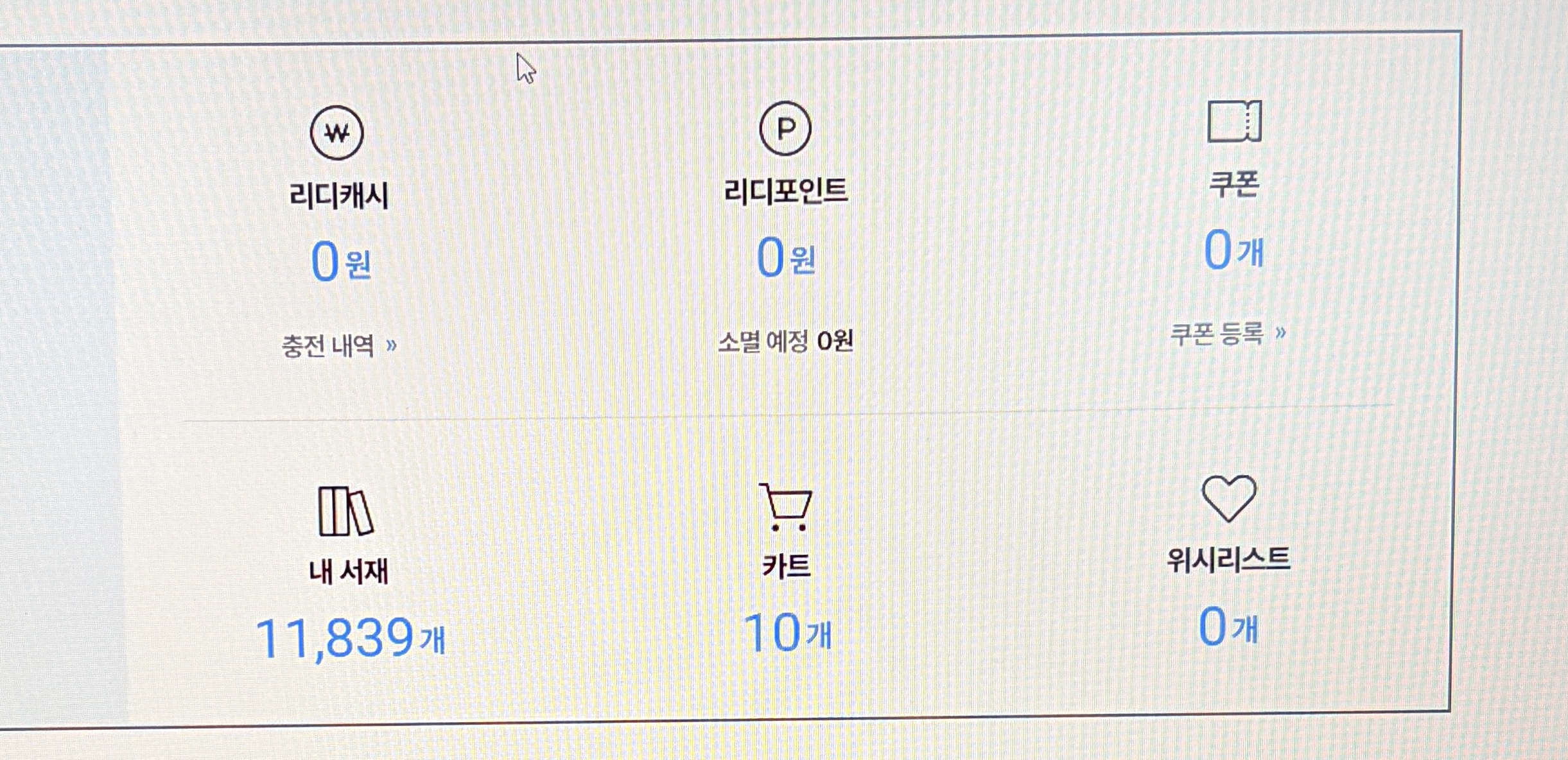1568x760 pixels.
Task: Open 리디포인트 section
Action: click(x=786, y=191)
